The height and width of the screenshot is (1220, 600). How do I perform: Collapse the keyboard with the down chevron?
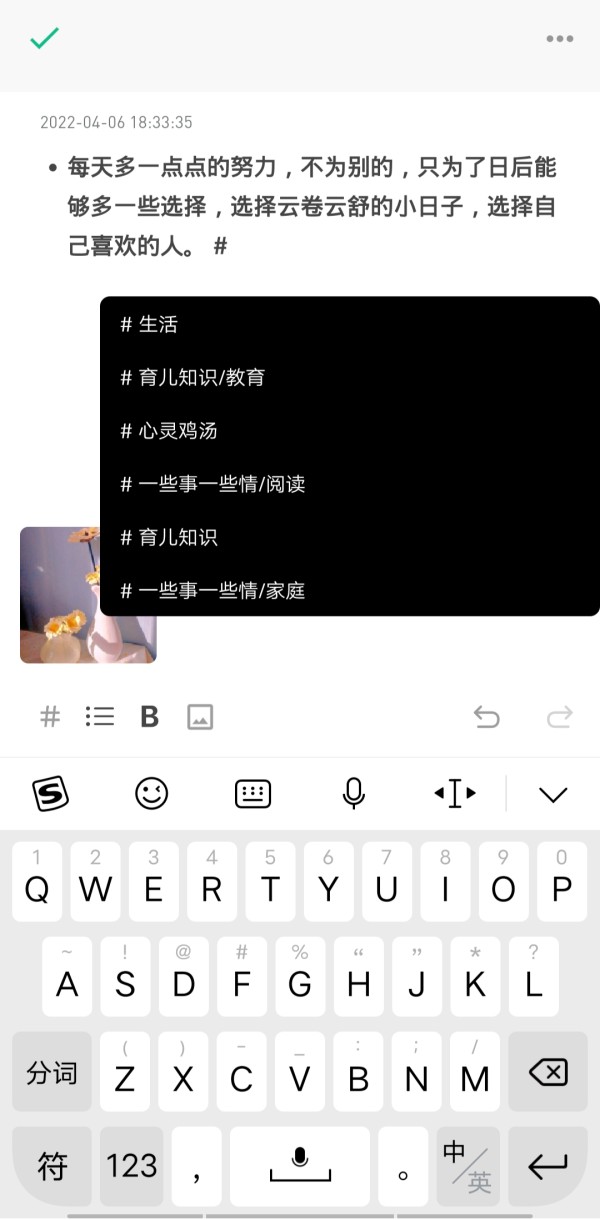(552, 794)
